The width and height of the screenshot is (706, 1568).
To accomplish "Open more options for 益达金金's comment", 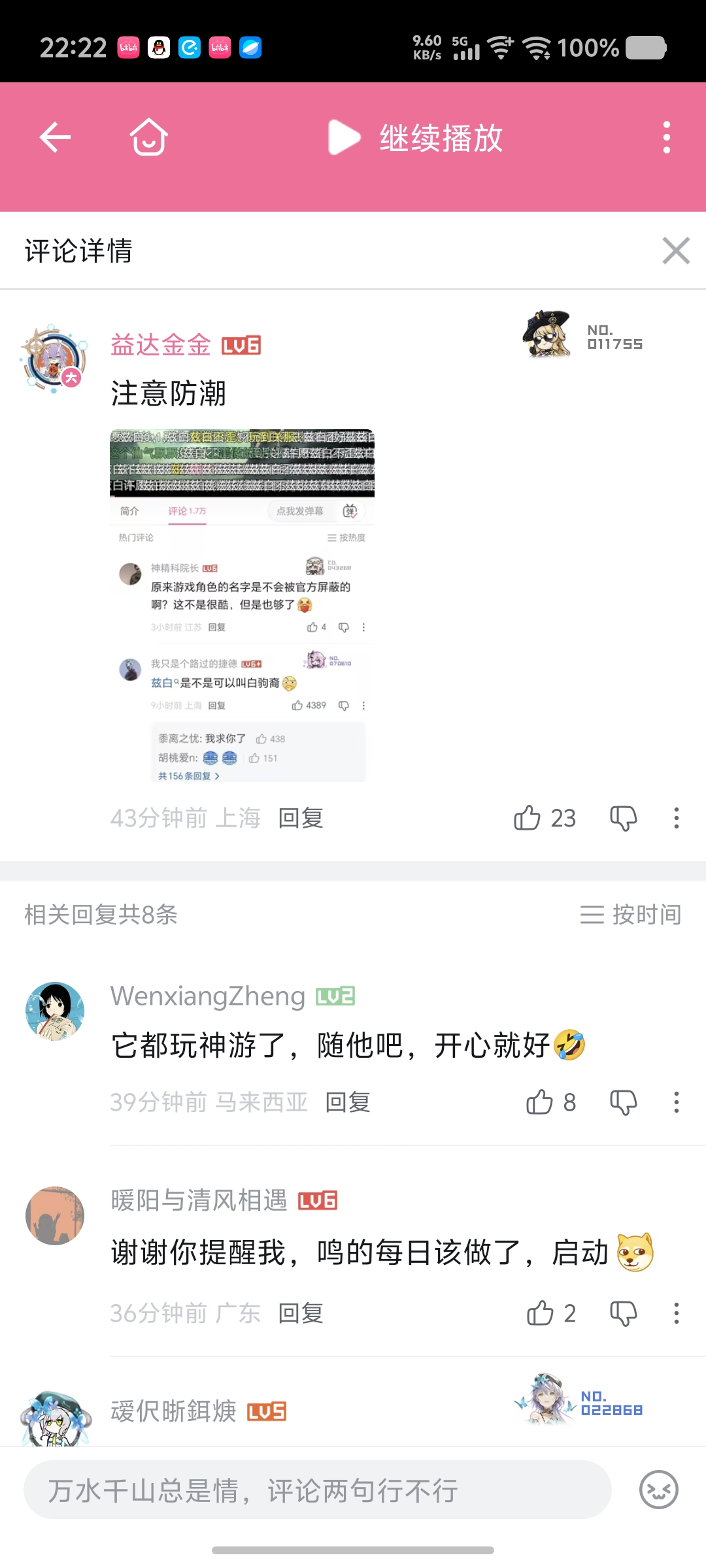I will click(x=676, y=818).
